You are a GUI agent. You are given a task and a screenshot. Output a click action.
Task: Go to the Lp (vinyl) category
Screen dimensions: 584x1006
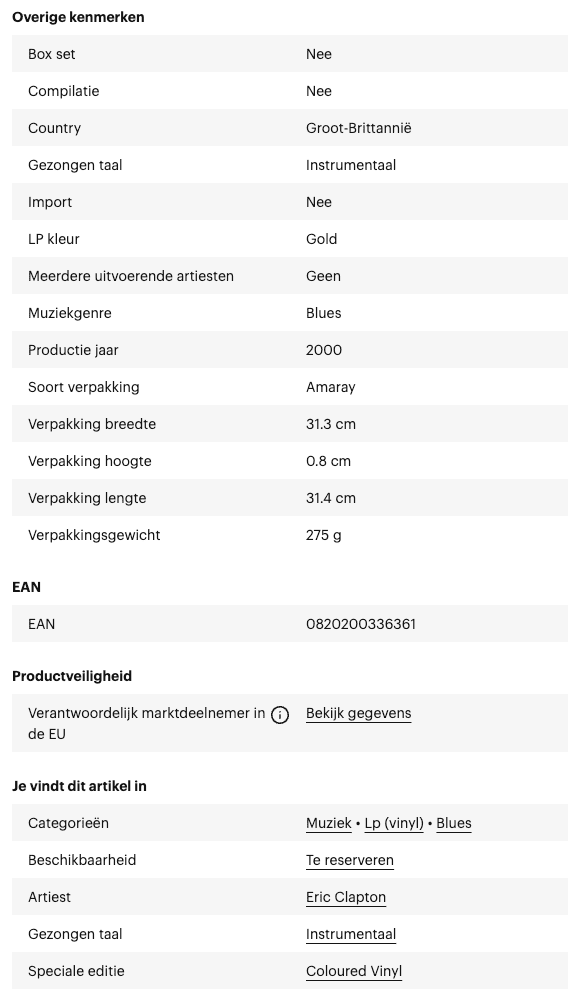394,823
